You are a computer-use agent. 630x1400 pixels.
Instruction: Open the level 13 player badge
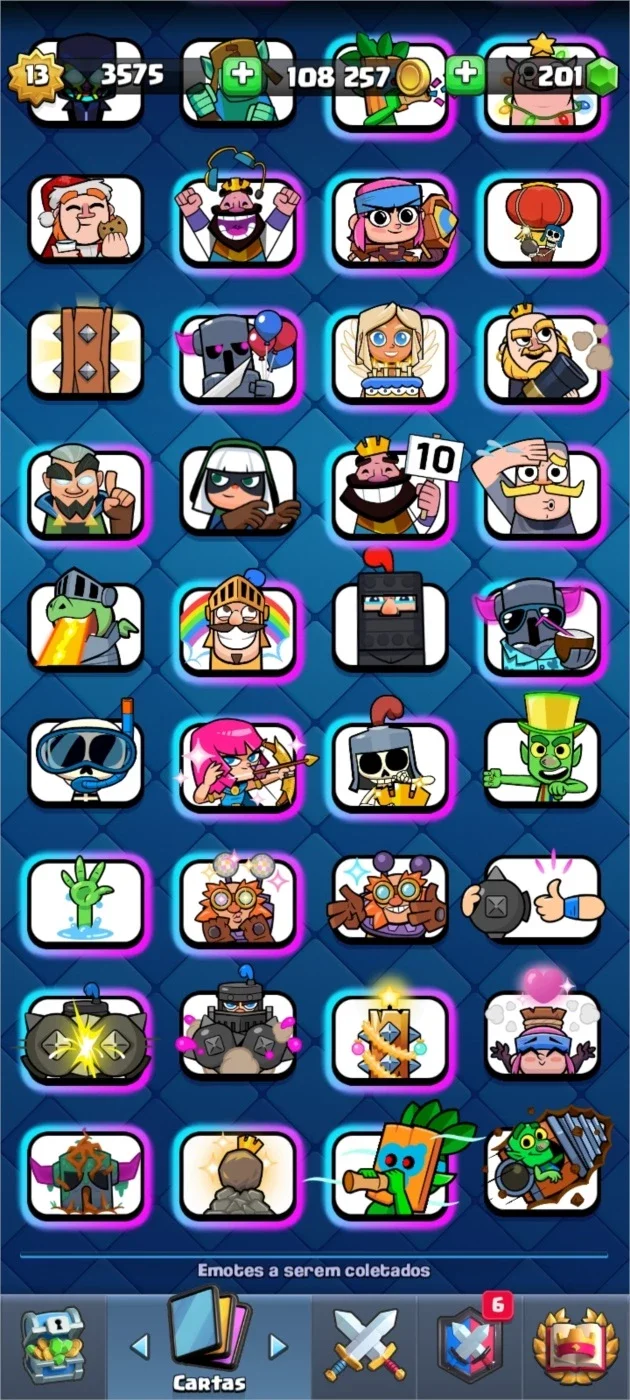click(x=36, y=74)
